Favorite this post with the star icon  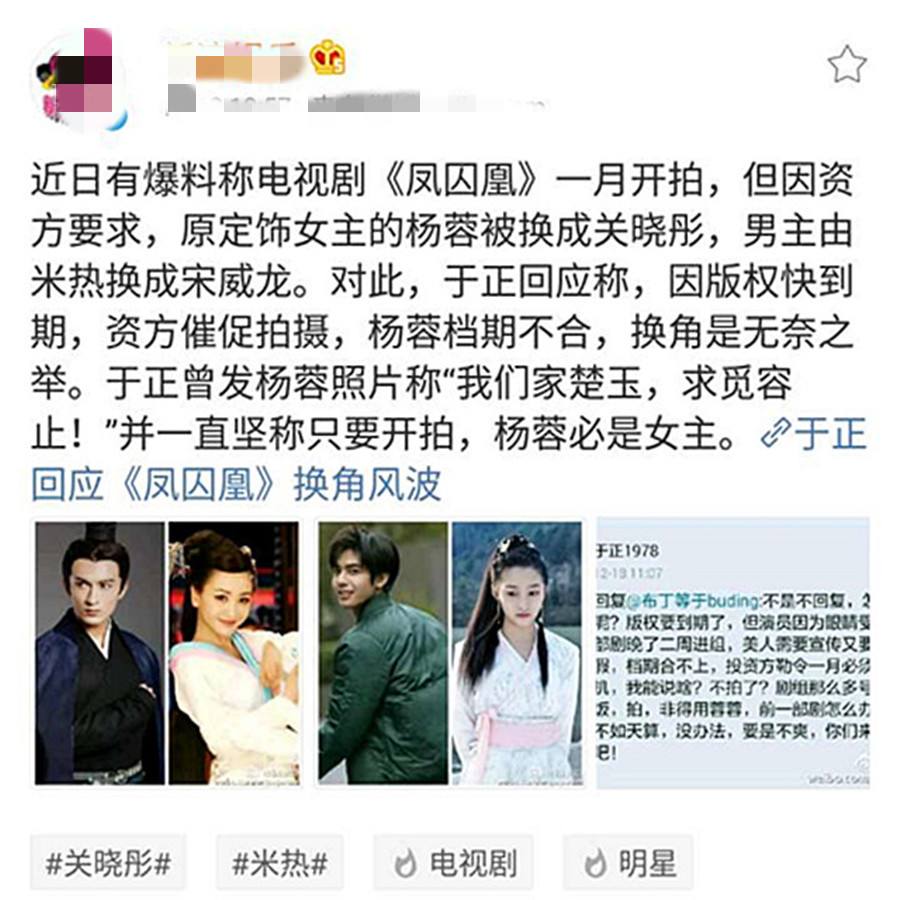[x=846, y=65]
